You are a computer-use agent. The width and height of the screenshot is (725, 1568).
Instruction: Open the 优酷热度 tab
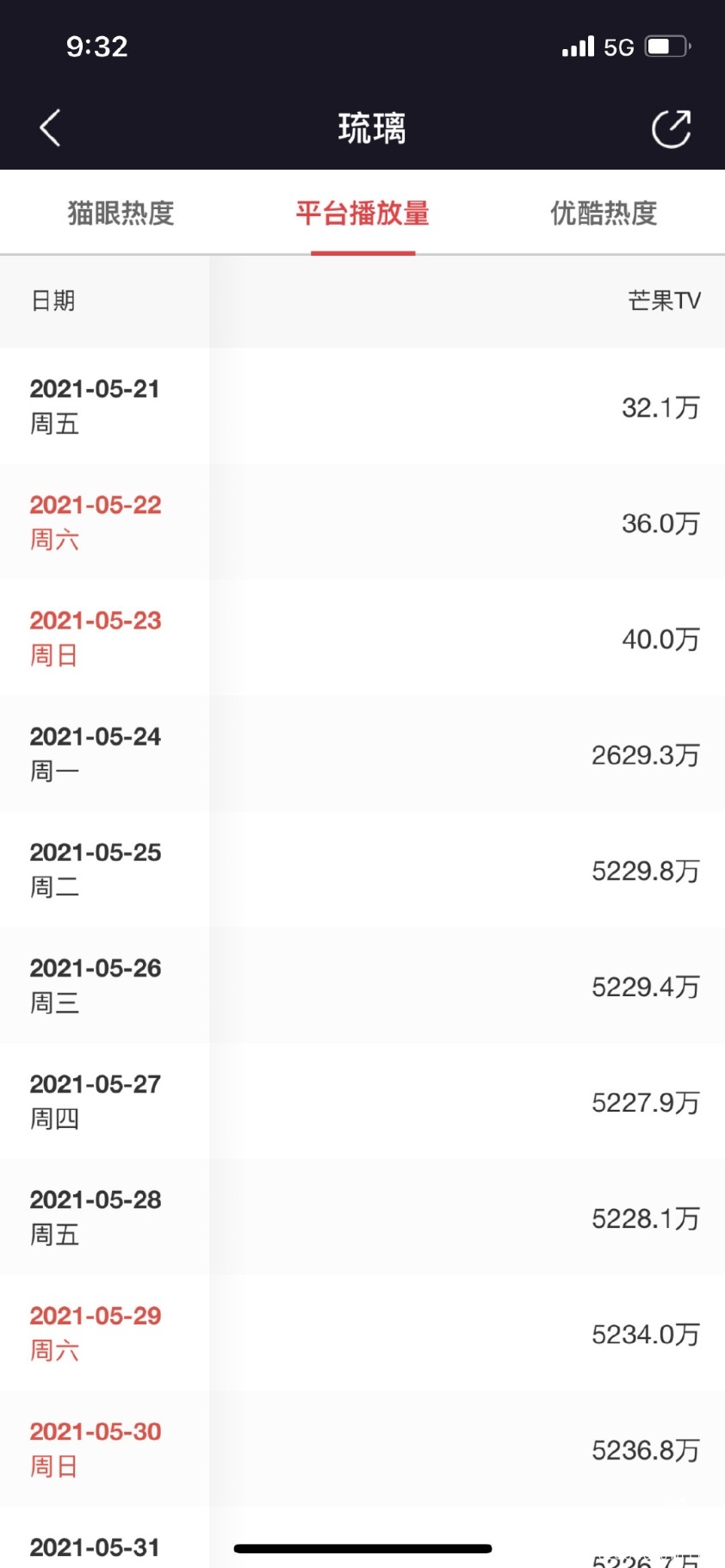[604, 213]
